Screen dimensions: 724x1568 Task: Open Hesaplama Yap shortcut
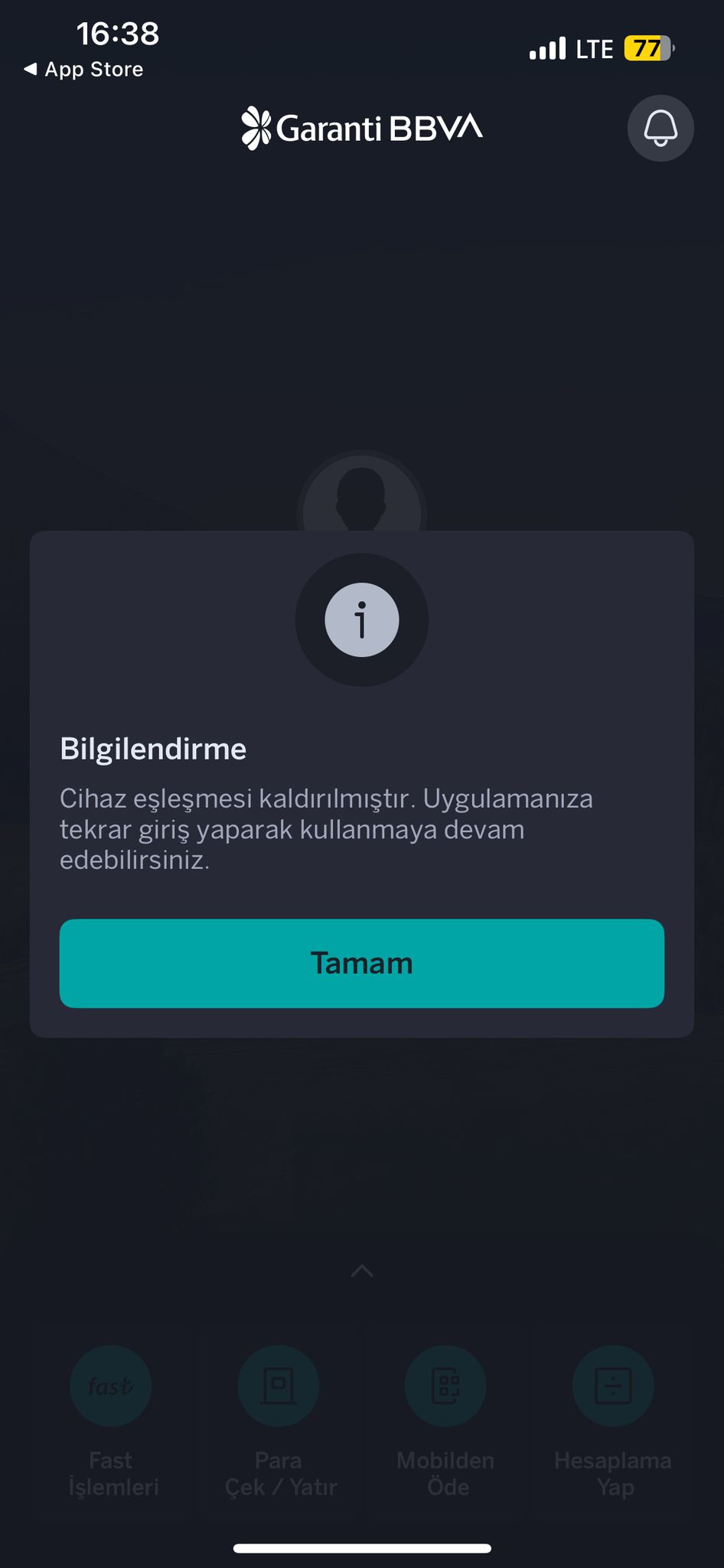pyautogui.click(x=613, y=1387)
